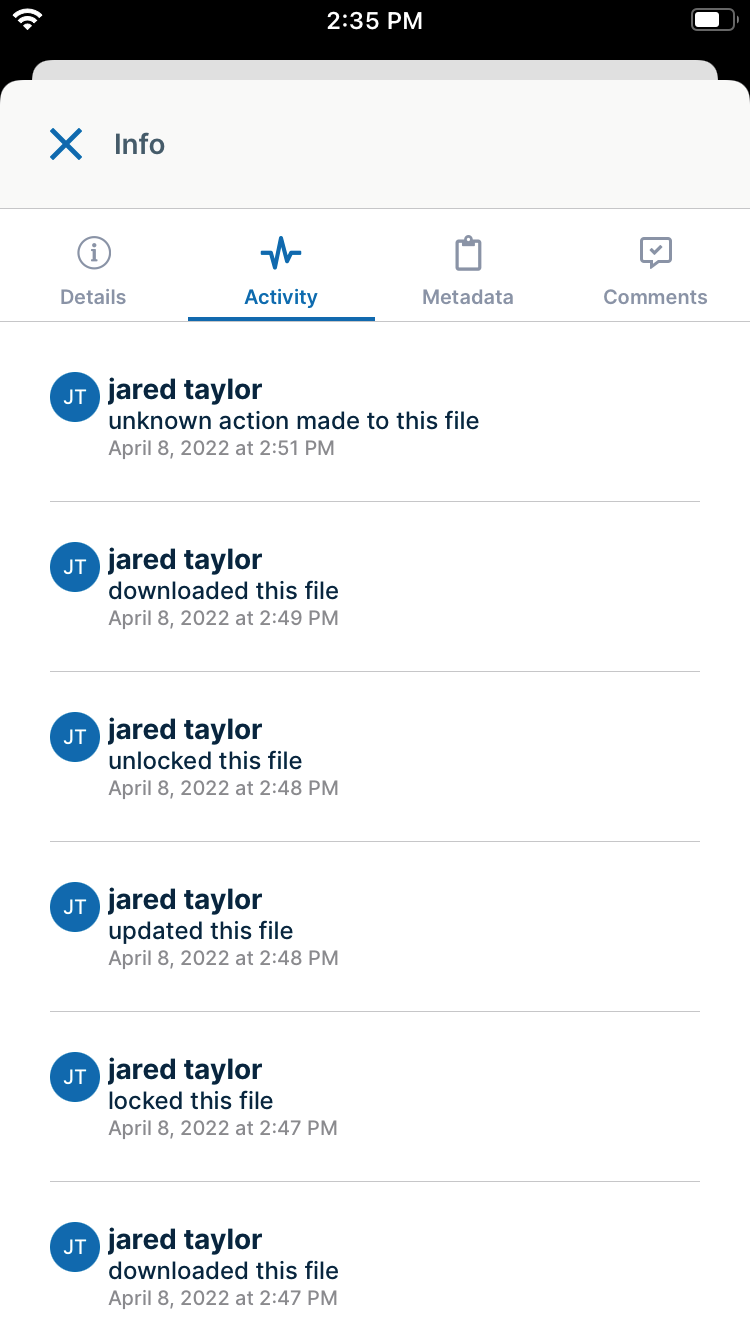750x1334 pixels.
Task: Click the JT avatar beside unlocked this file
Action: click(74, 737)
